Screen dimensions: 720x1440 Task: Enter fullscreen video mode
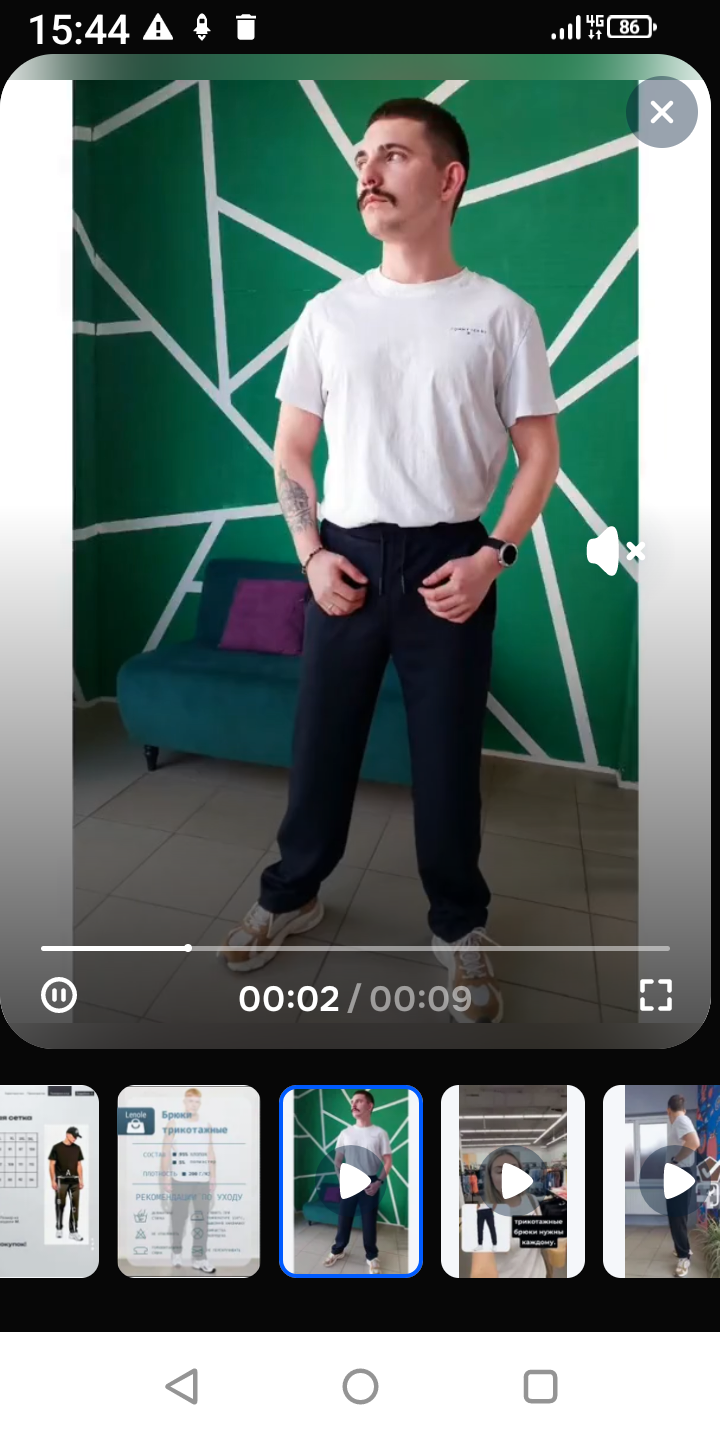click(656, 995)
